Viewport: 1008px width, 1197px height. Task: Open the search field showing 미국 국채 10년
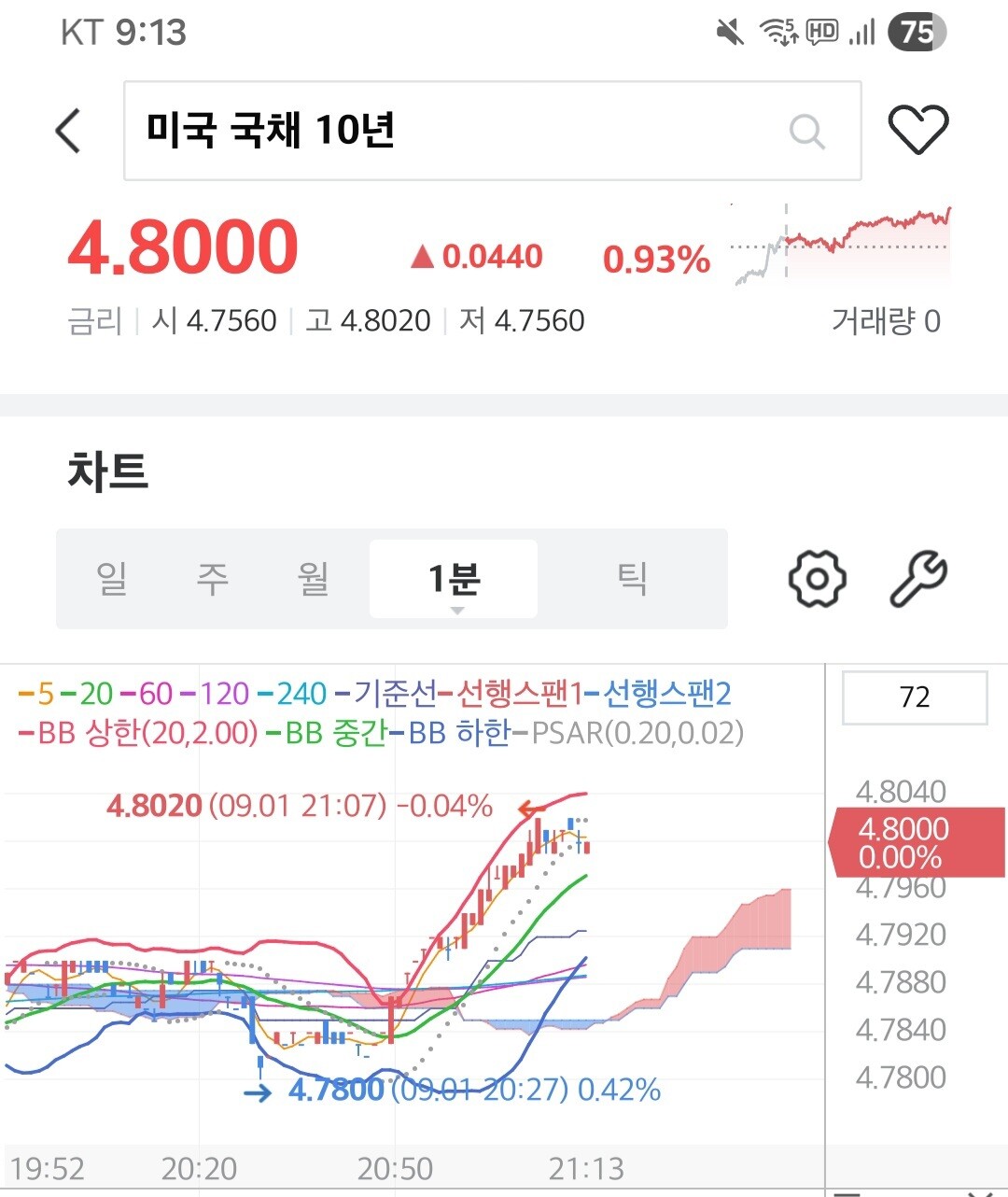coord(492,131)
